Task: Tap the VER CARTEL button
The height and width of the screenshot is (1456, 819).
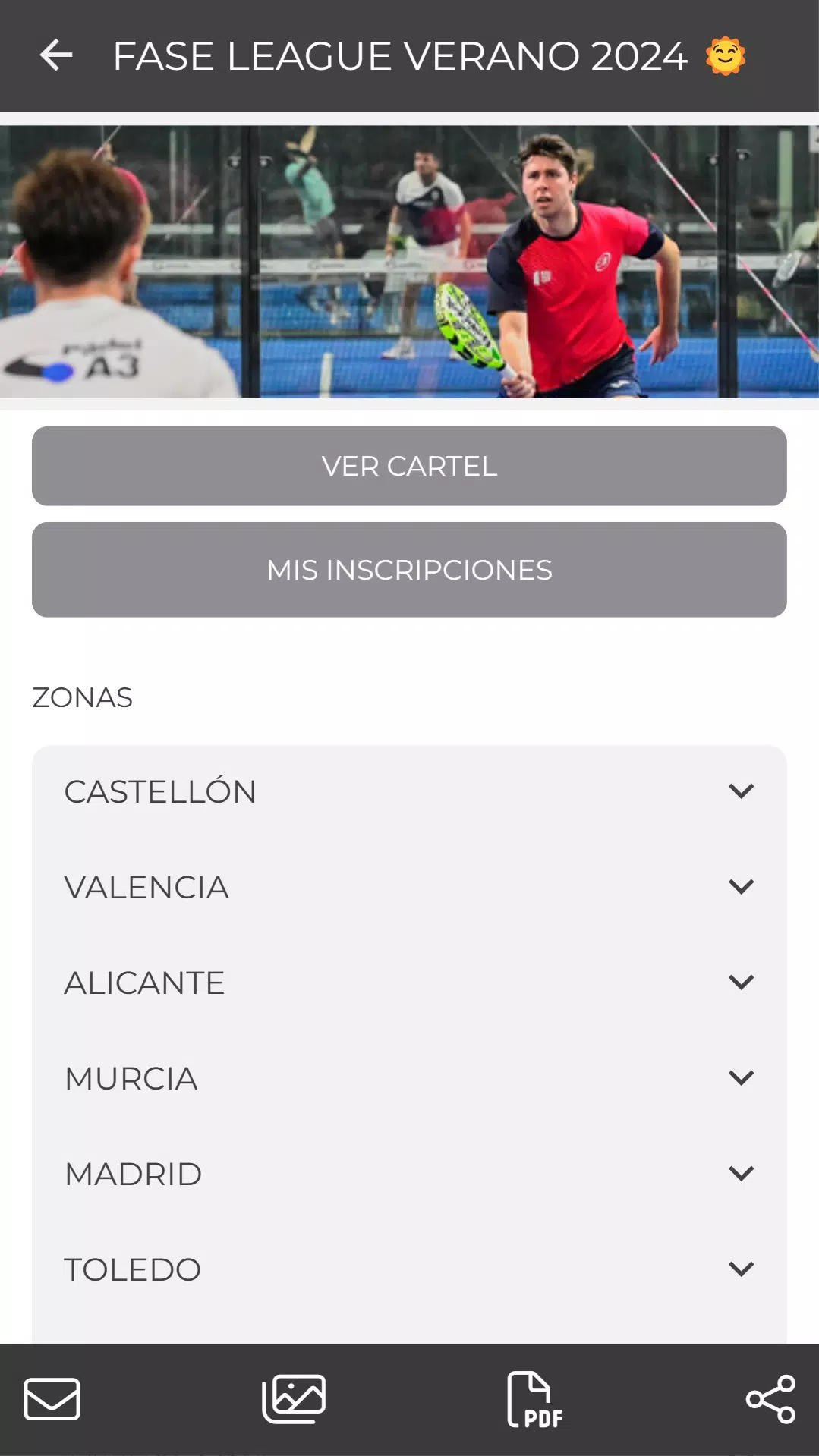Action: pos(409,466)
